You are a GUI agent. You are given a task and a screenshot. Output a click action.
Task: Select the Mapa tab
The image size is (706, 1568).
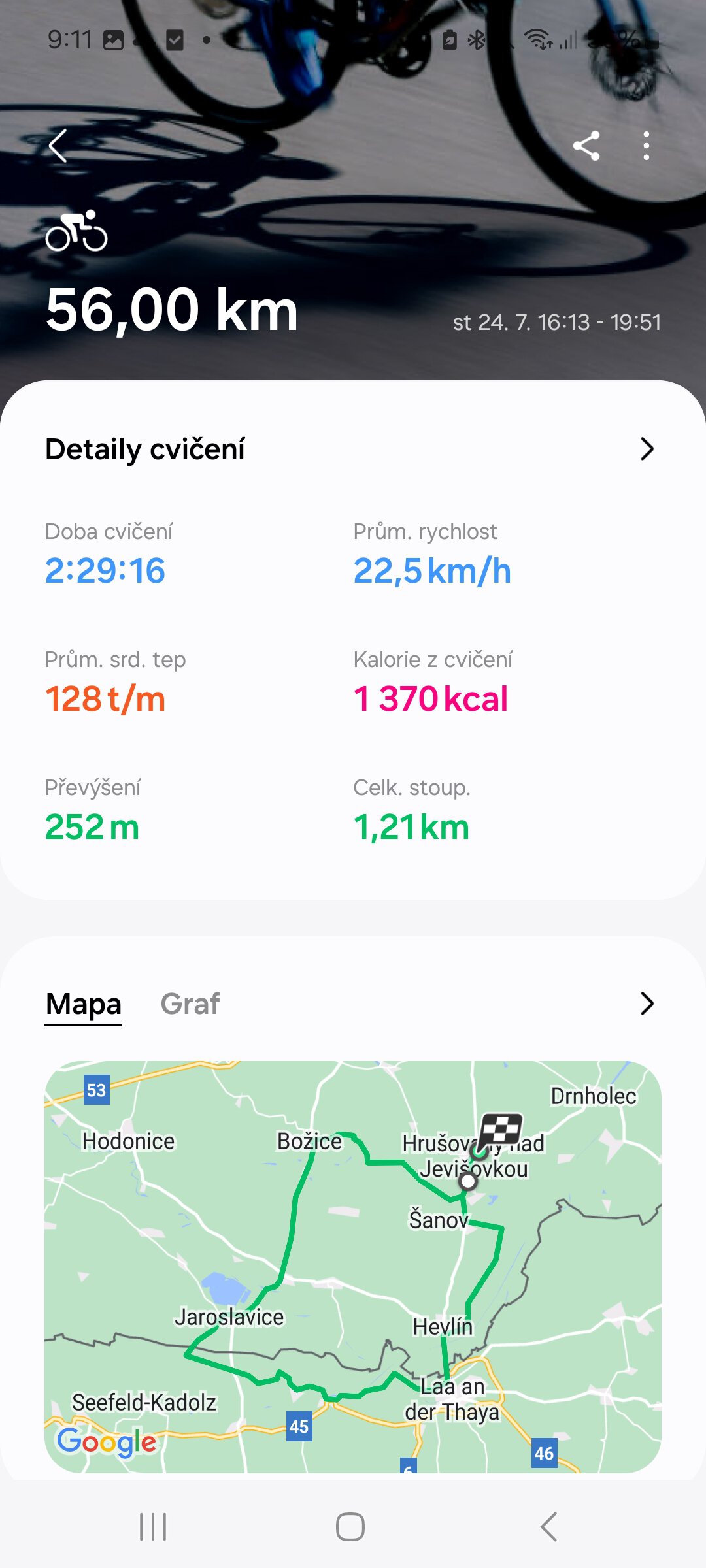click(x=83, y=1004)
